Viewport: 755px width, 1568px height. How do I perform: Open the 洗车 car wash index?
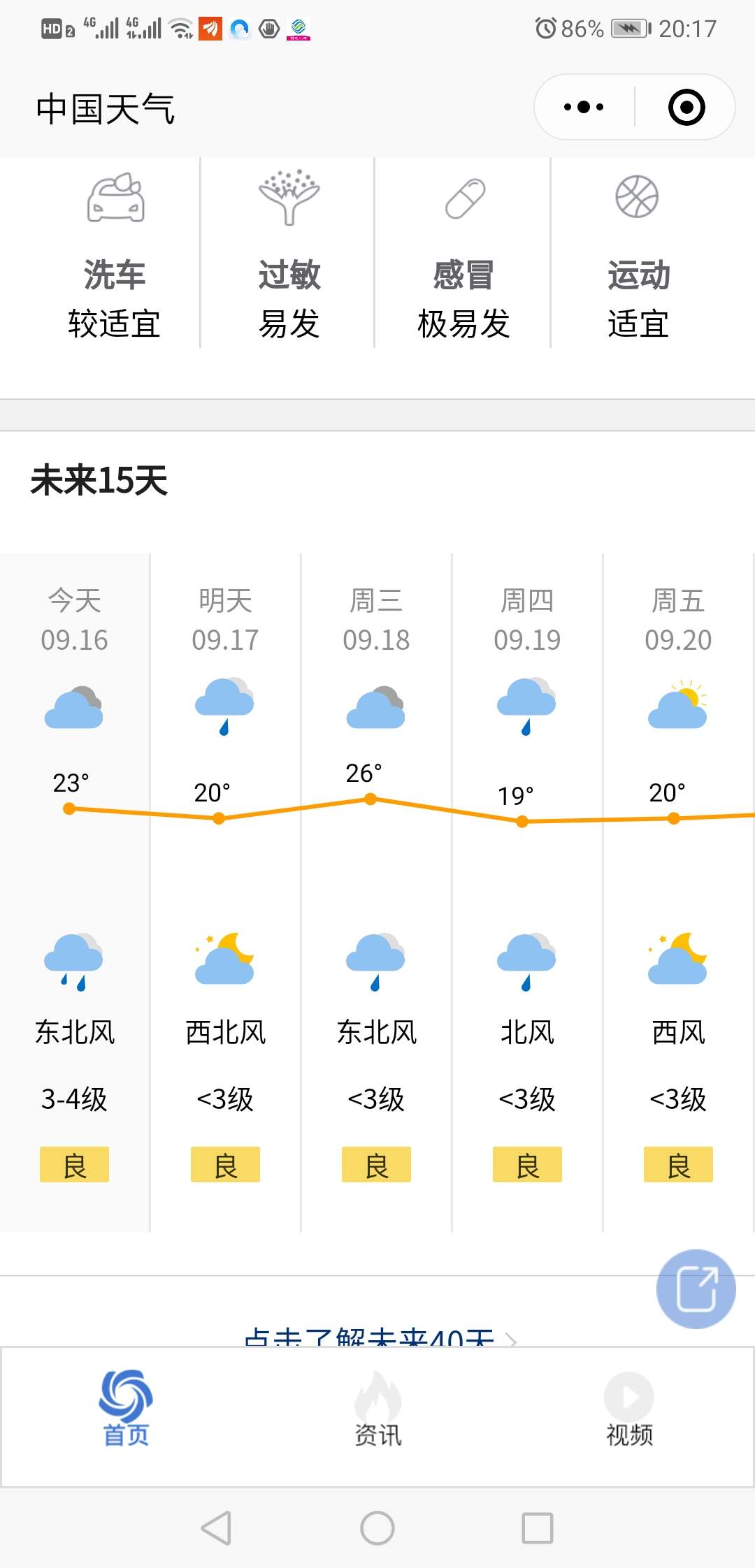click(x=114, y=254)
